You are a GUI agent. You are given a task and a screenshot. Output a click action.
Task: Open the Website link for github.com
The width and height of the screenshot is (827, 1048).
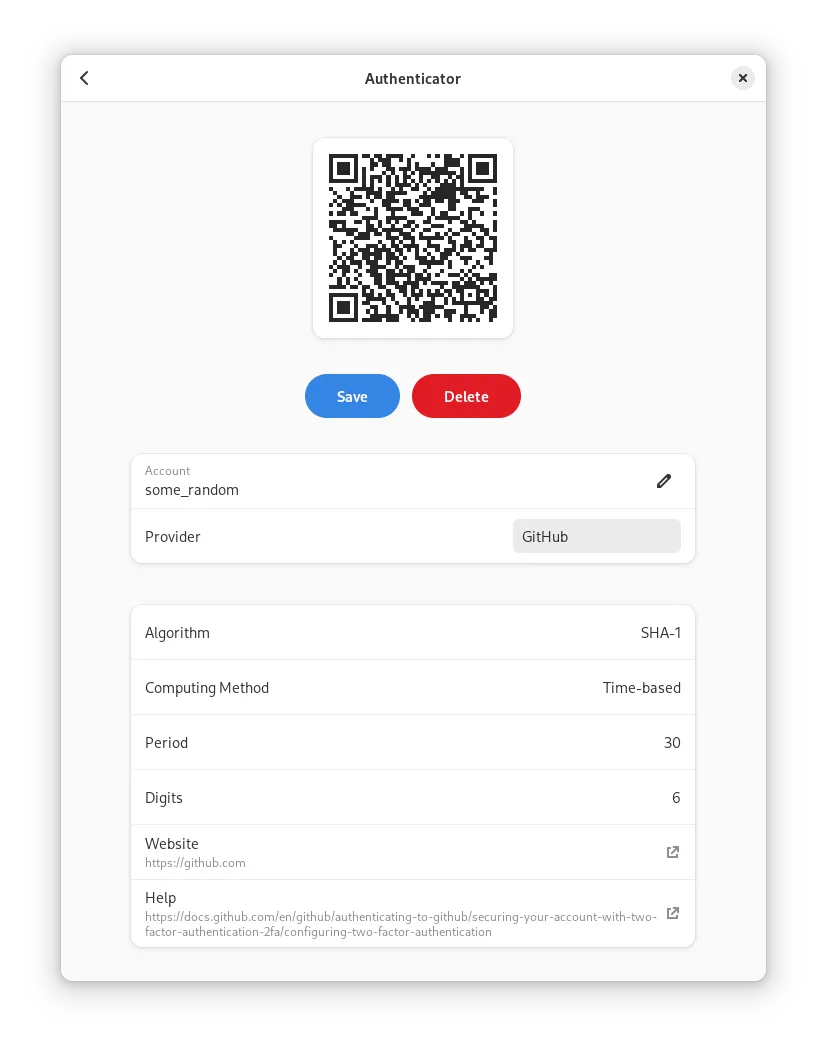(673, 852)
